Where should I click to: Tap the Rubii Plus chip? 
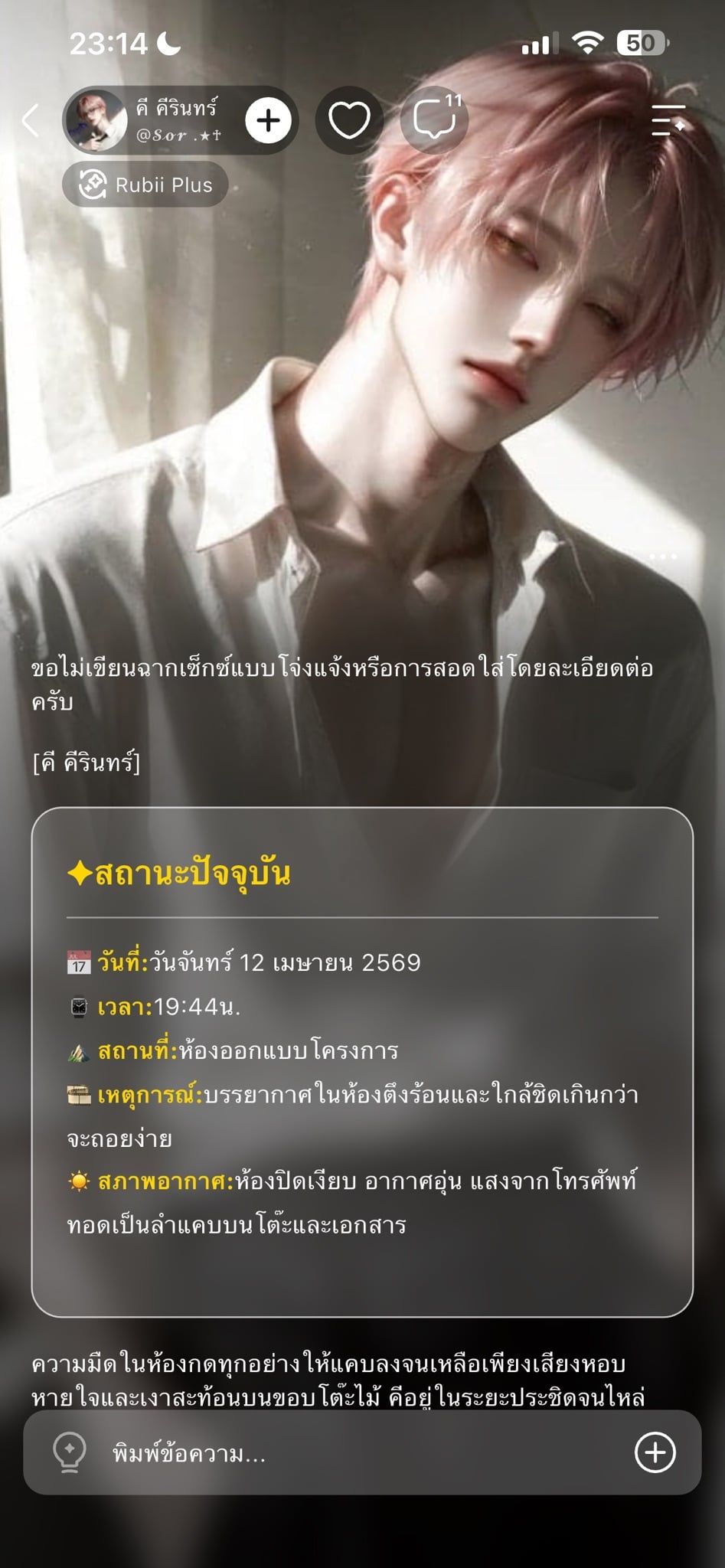pos(145,185)
